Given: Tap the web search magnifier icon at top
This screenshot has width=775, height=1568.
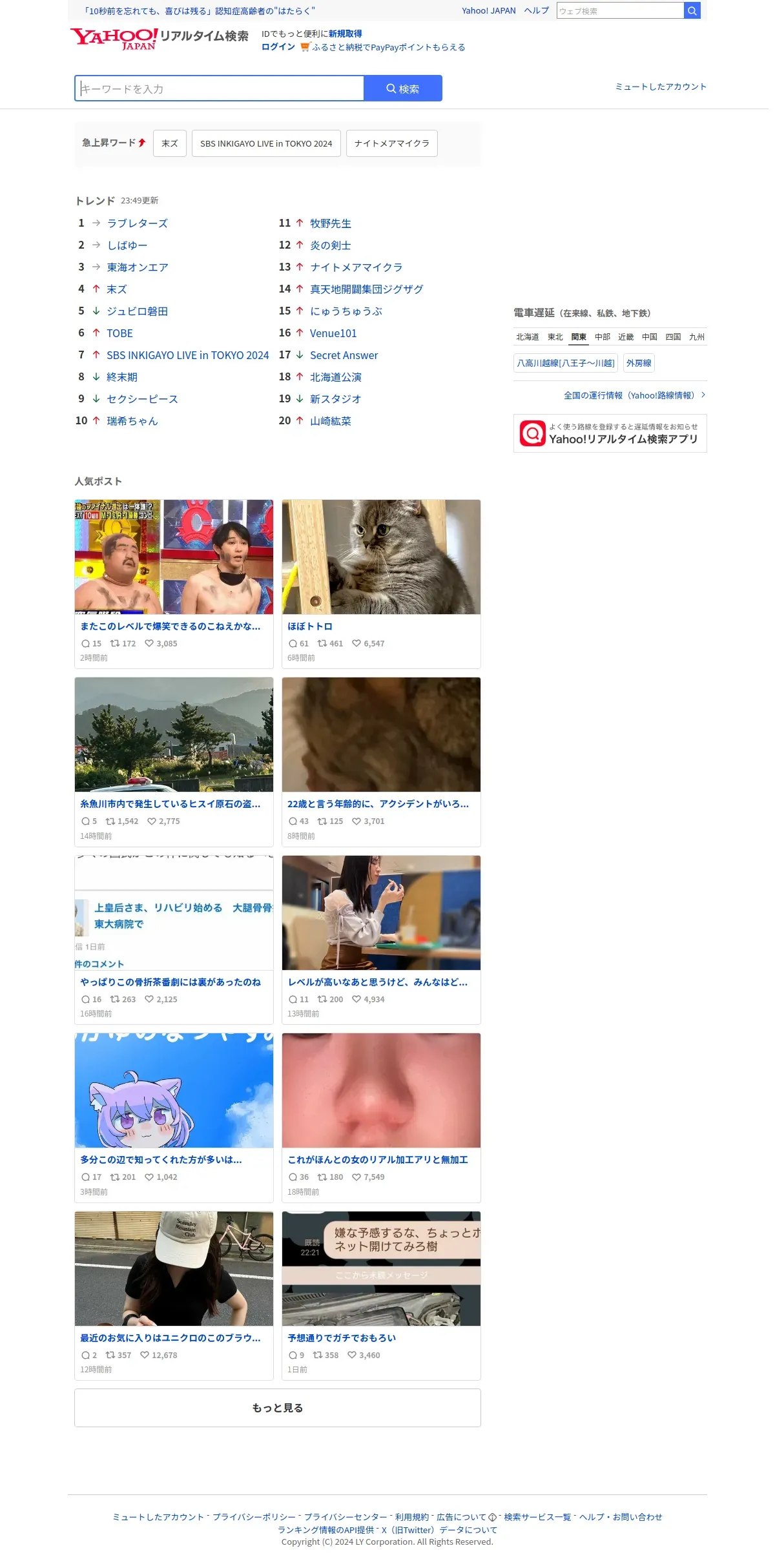Looking at the screenshot, I should (x=692, y=11).
